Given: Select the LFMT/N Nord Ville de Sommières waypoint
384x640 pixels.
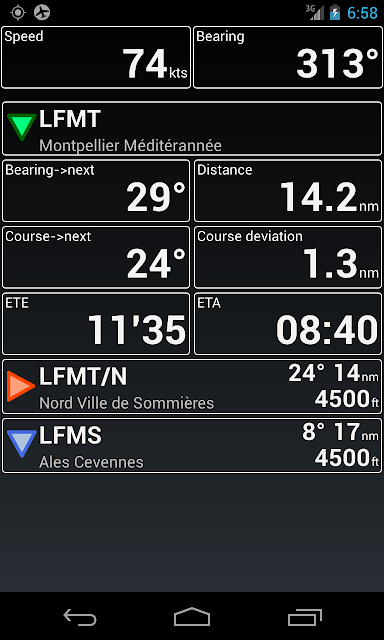Looking at the screenshot, I should pyautogui.click(x=192, y=387).
